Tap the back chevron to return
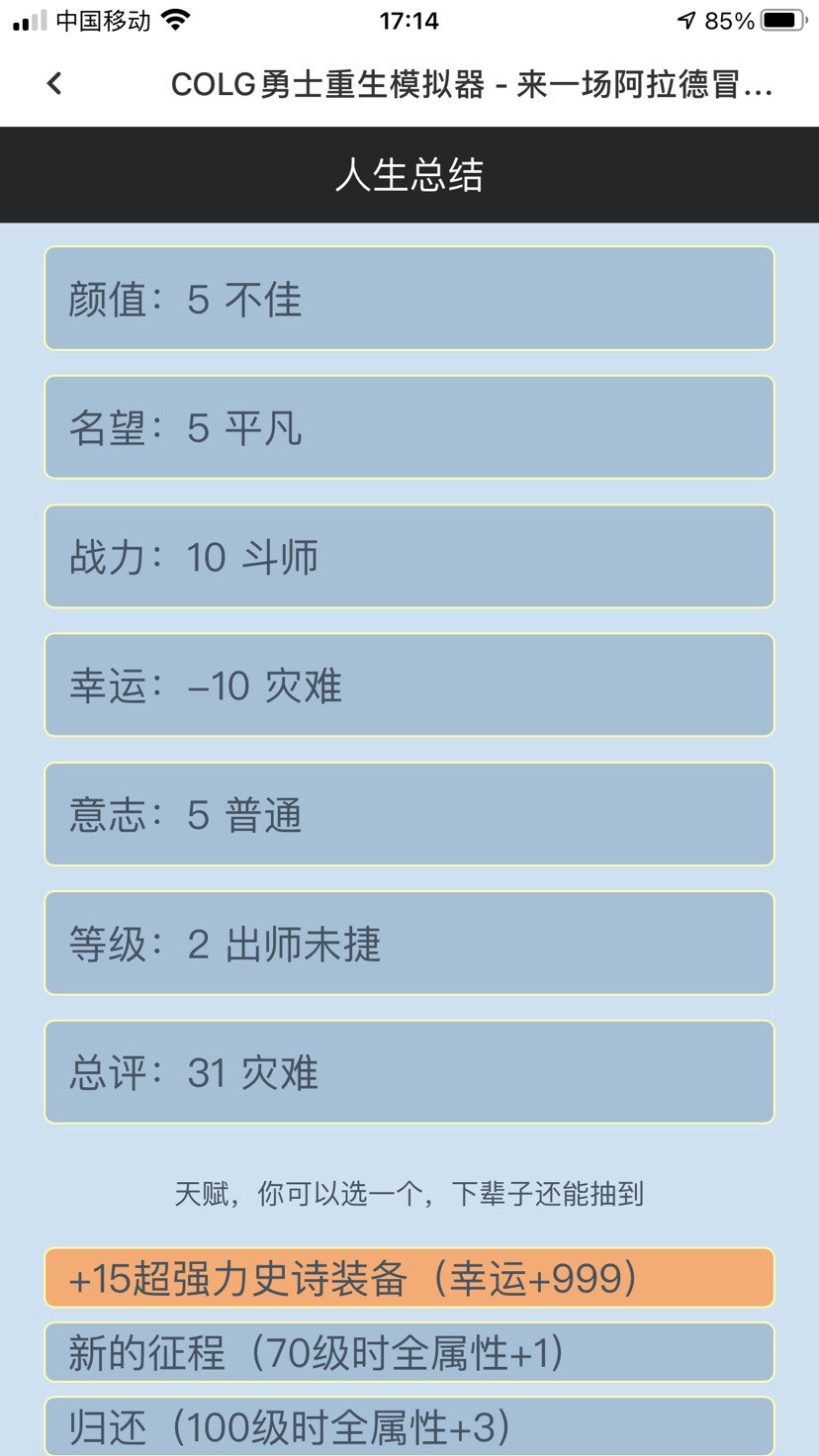This screenshot has height=1456, width=819. click(53, 85)
